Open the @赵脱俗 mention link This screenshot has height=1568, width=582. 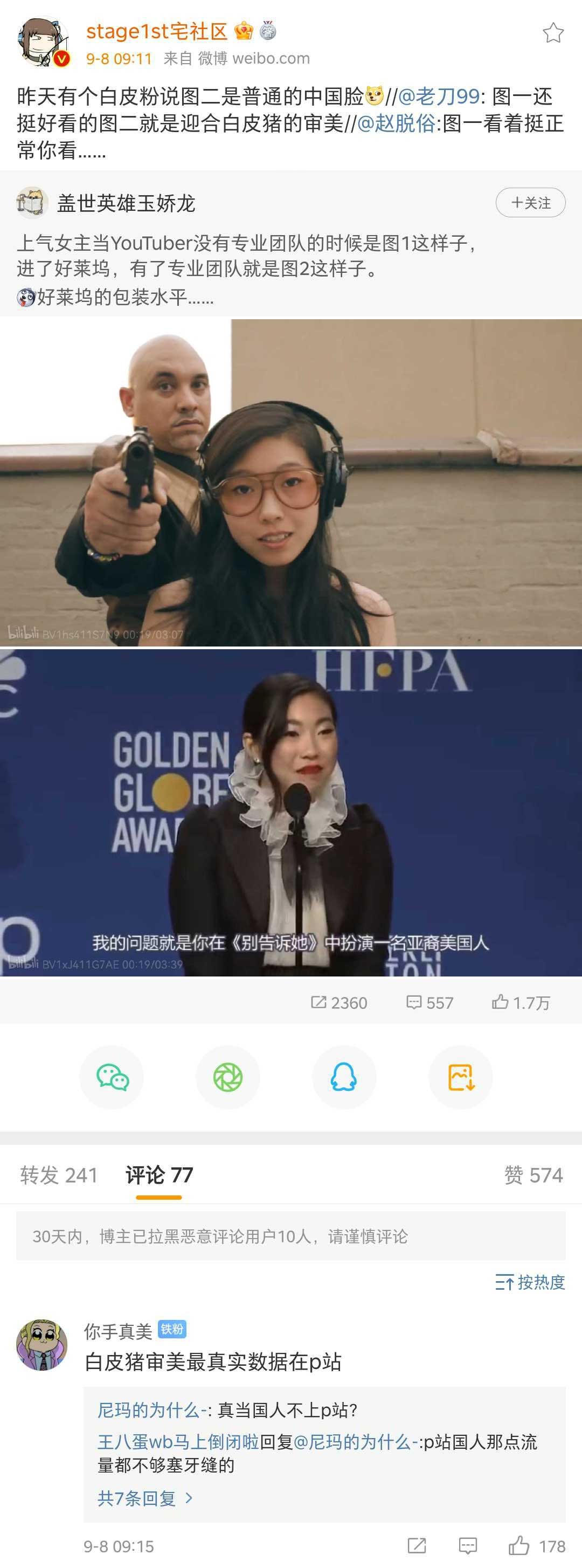pyautogui.click(x=397, y=123)
